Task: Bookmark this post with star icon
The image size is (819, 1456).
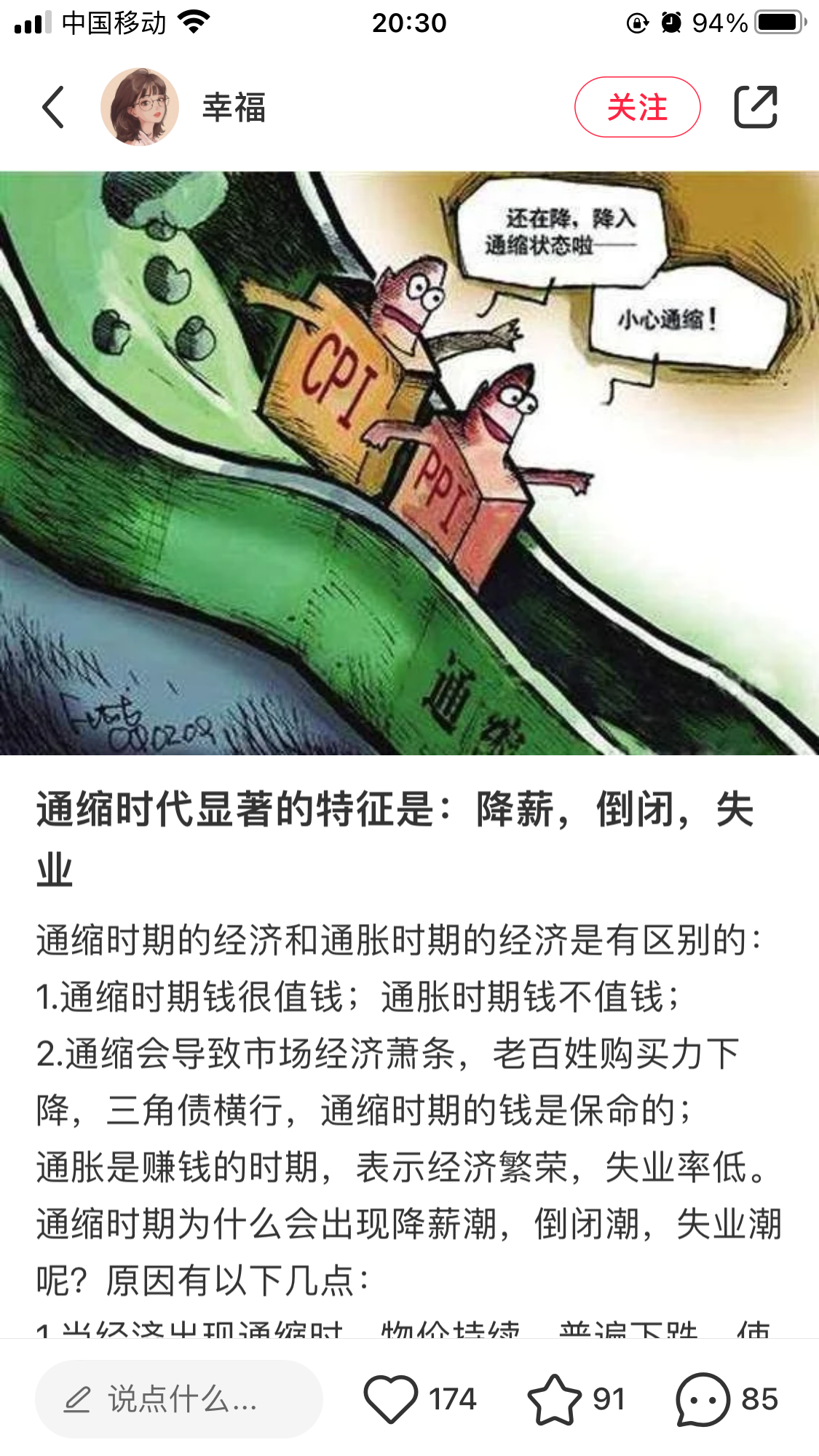Action: [554, 1399]
